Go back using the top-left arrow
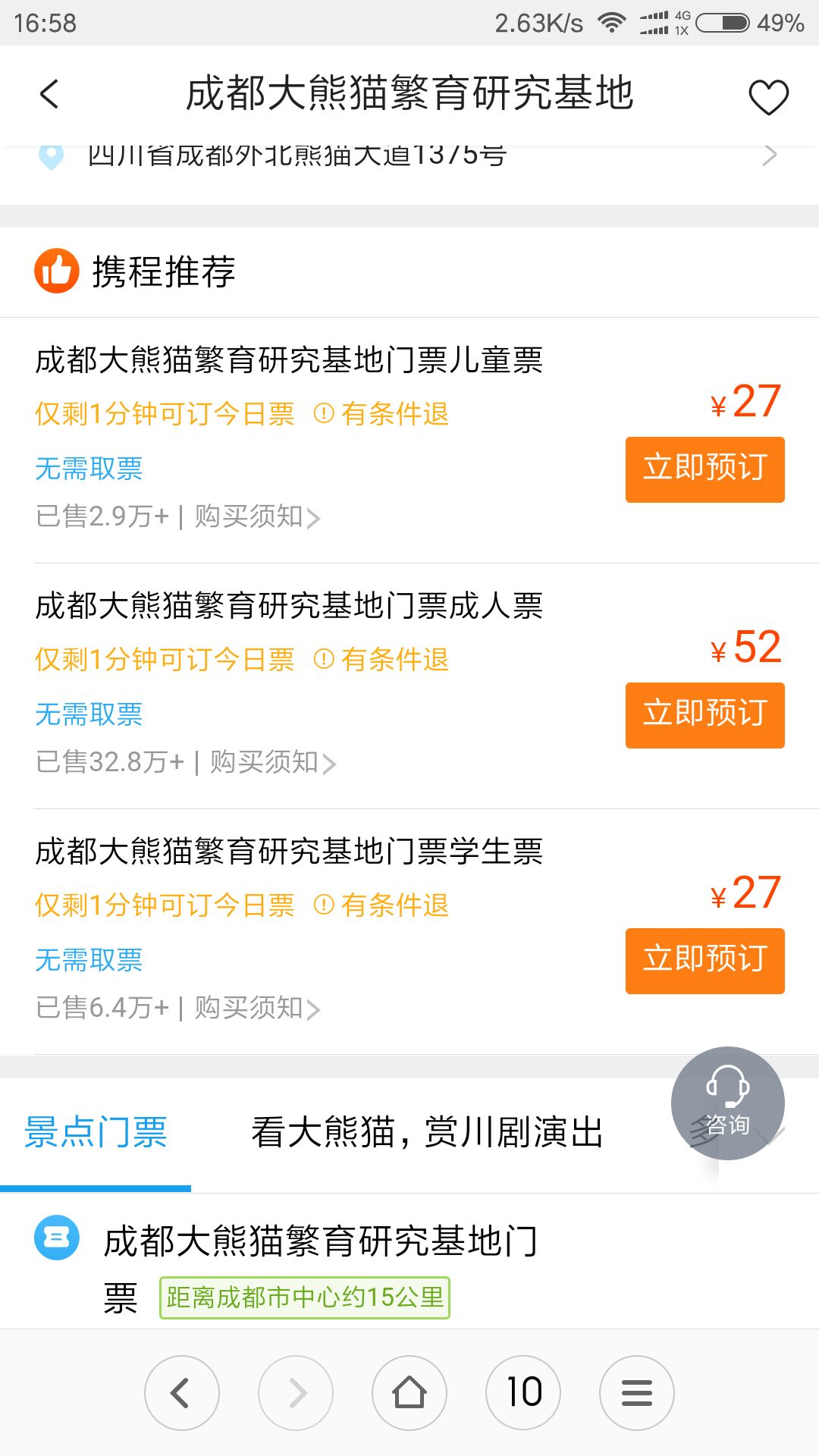819x1456 pixels. [x=49, y=95]
